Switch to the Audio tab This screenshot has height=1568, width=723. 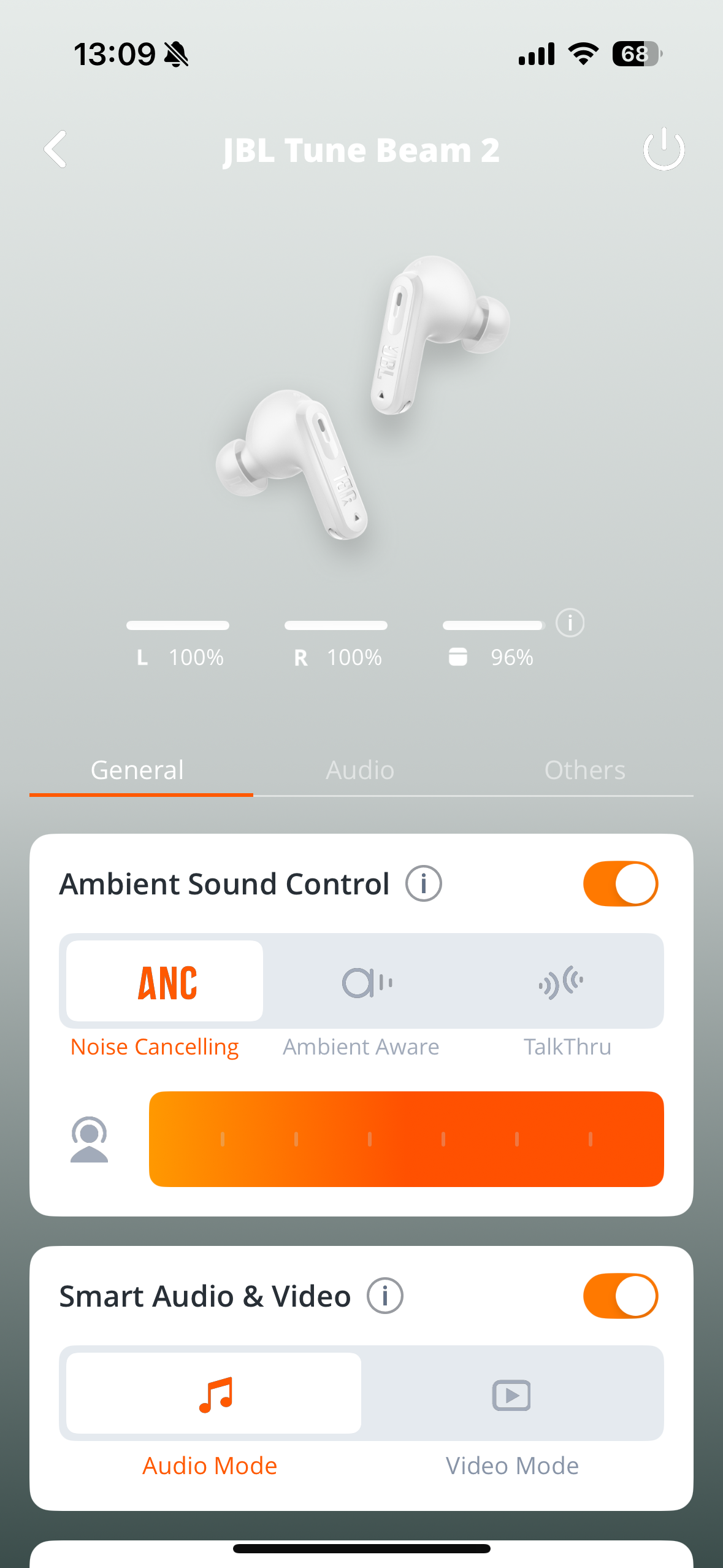click(x=360, y=770)
